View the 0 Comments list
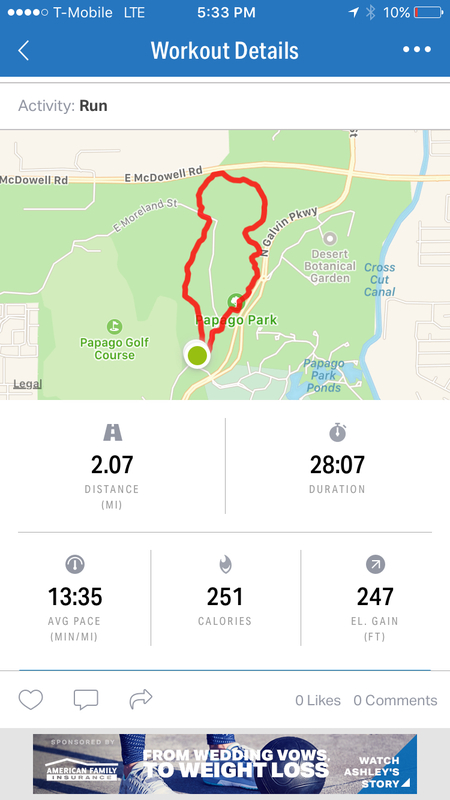Image resolution: width=450 pixels, height=800 pixels. pos(395,701)
